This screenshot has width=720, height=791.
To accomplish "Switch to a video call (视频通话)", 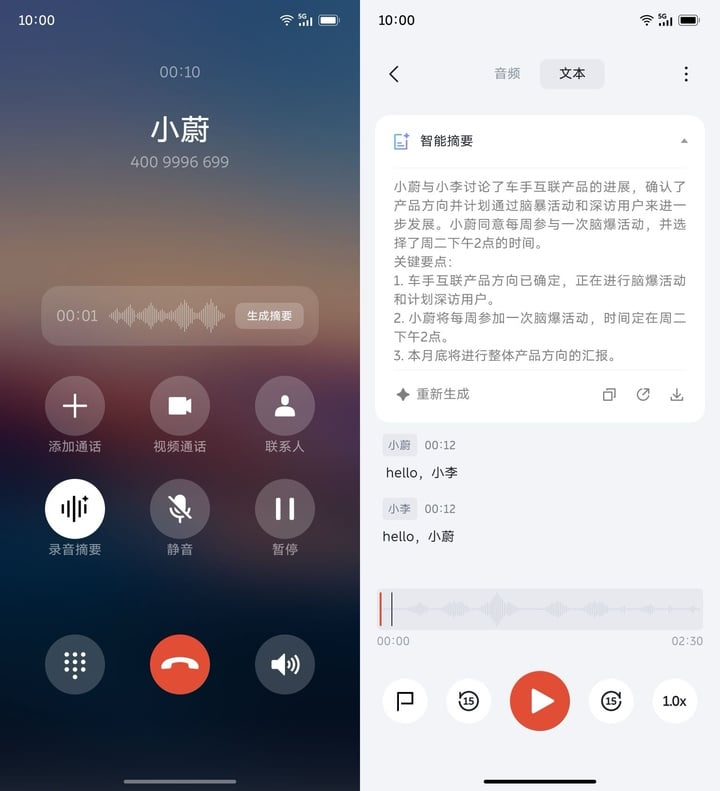I will click(x=180, y=406).
